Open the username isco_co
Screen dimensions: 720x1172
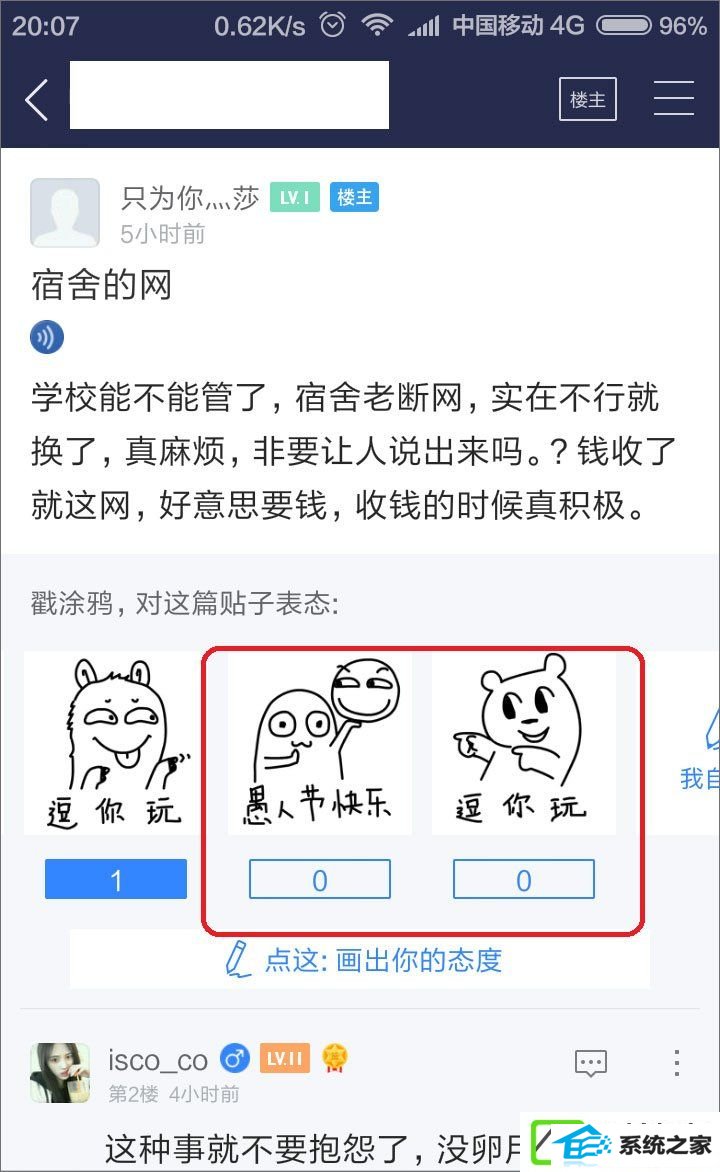coord(157,1059)
